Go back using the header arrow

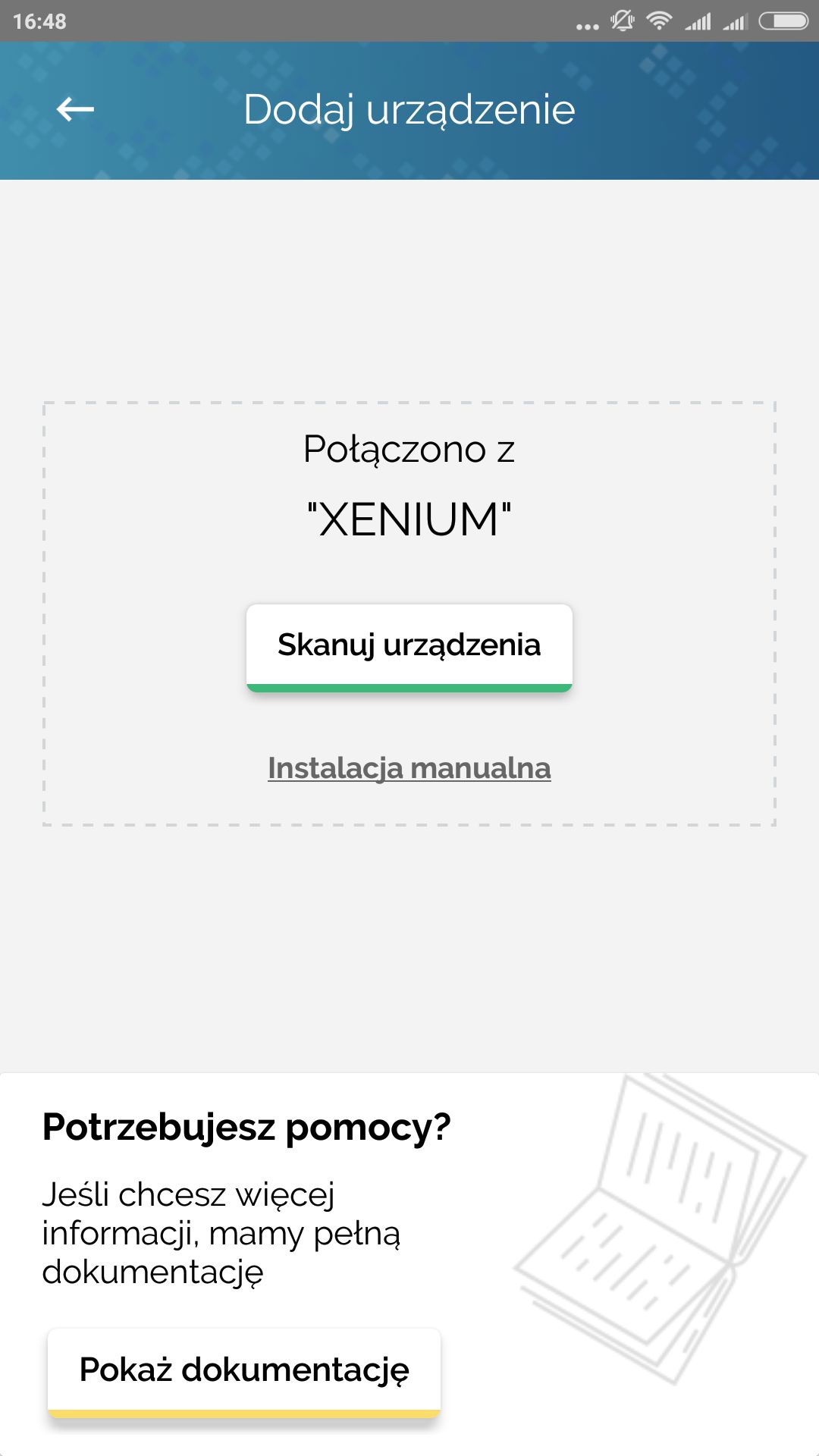click(x=75, y=109)
